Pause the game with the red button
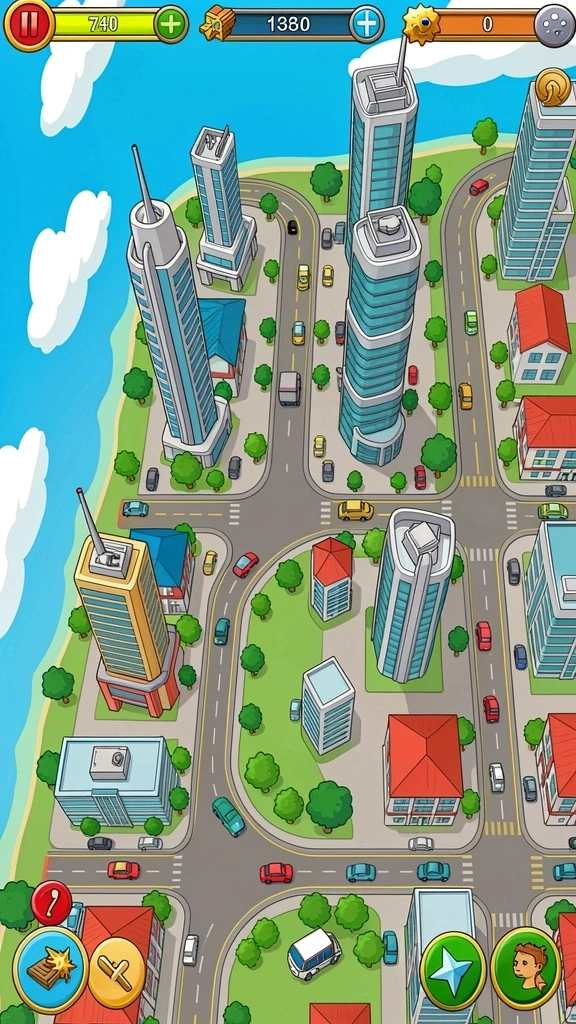This screenshot has height=1024, width=576. (x=29, y=25)
